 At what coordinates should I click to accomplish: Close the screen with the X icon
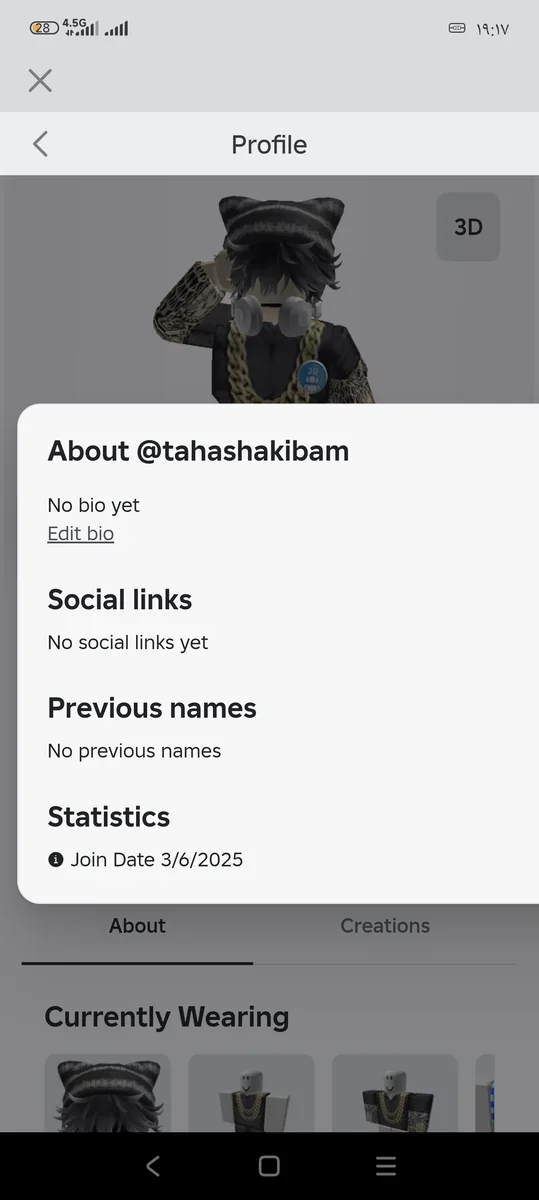40,80
